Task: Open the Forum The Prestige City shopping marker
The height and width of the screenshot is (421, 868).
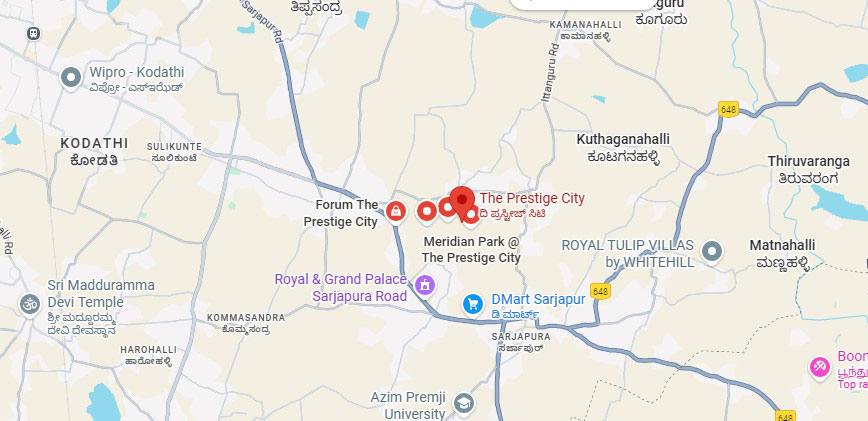Action: 396,211
